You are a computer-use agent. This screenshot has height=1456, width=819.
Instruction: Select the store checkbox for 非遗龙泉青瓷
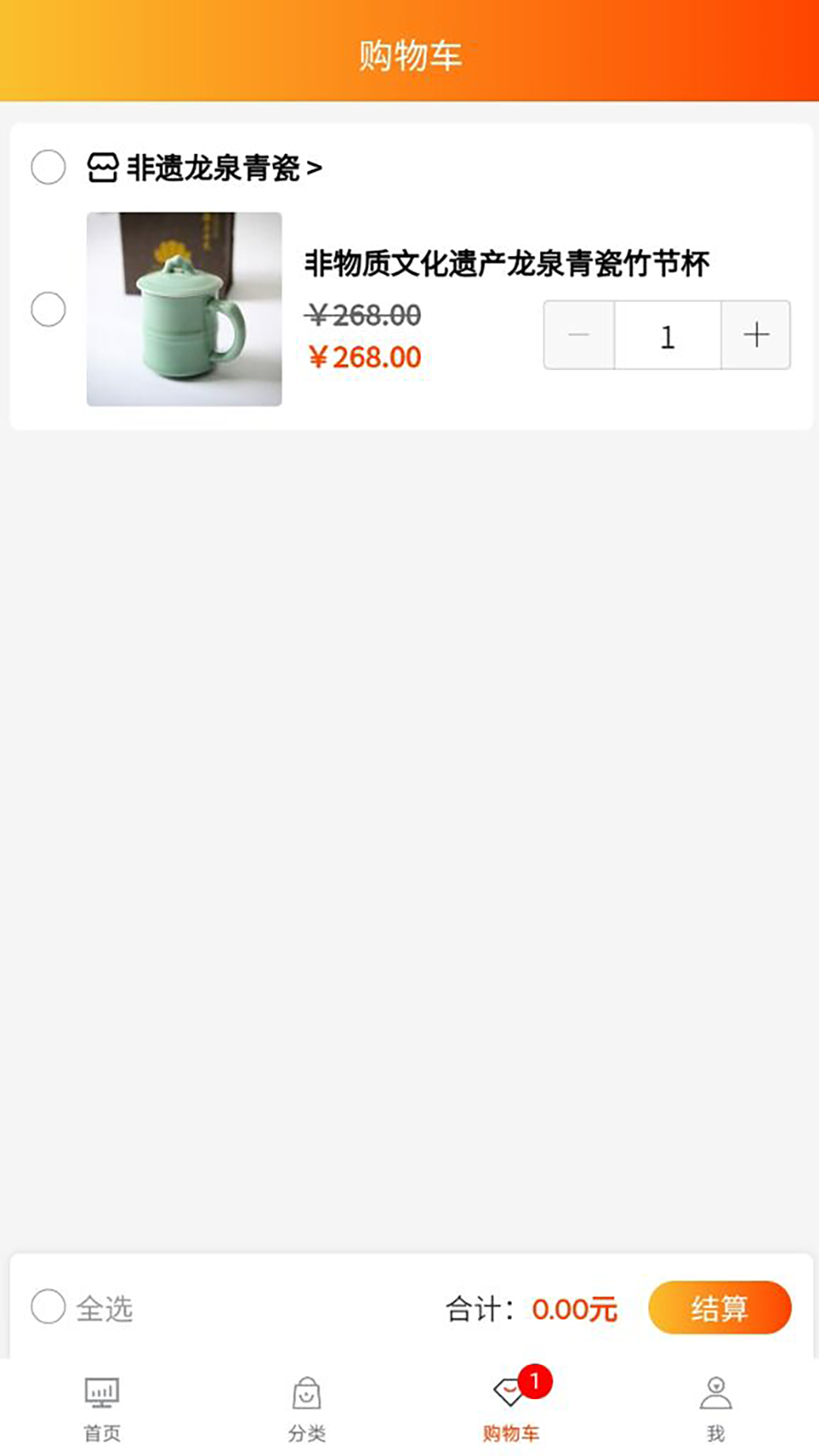[49, 169]
